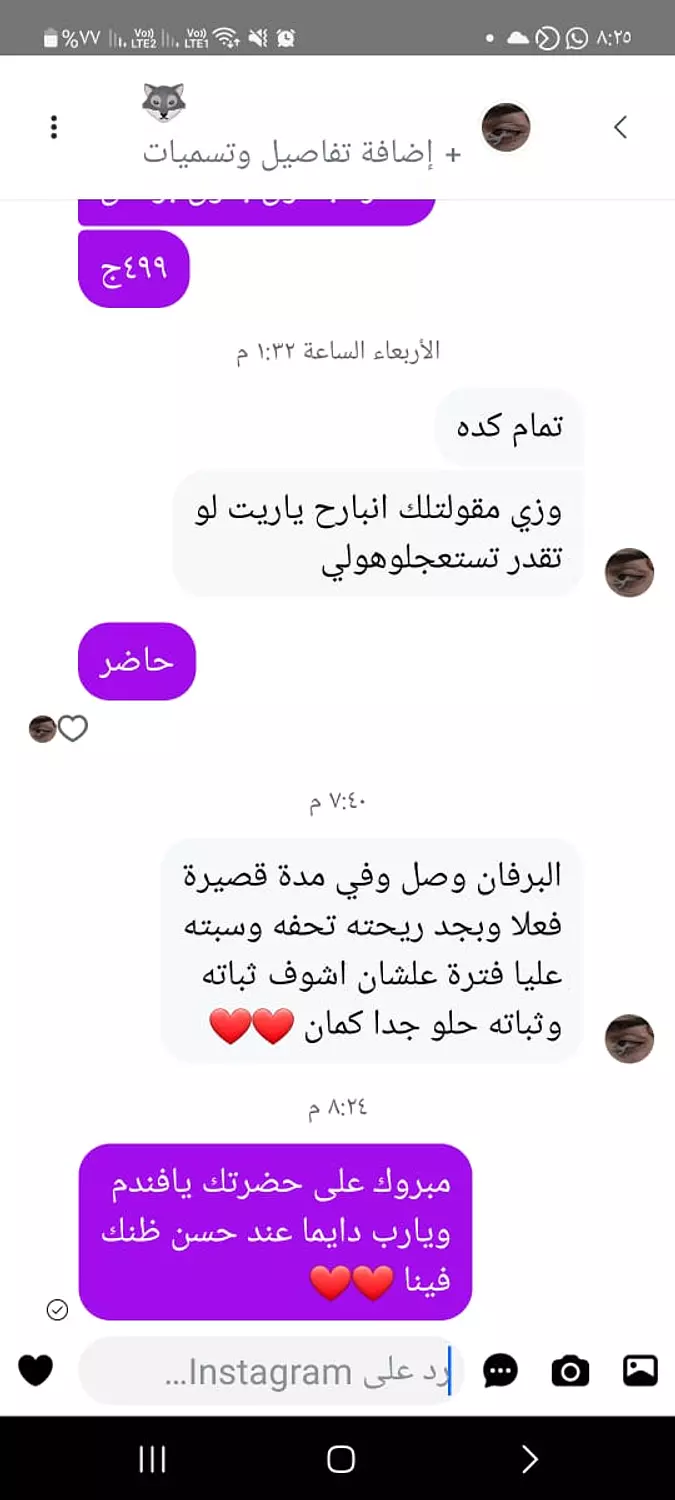View the heart reaction under حاضر message
Image resolution: width=675 pixels, height=1500 pixels.
(59, 730)
